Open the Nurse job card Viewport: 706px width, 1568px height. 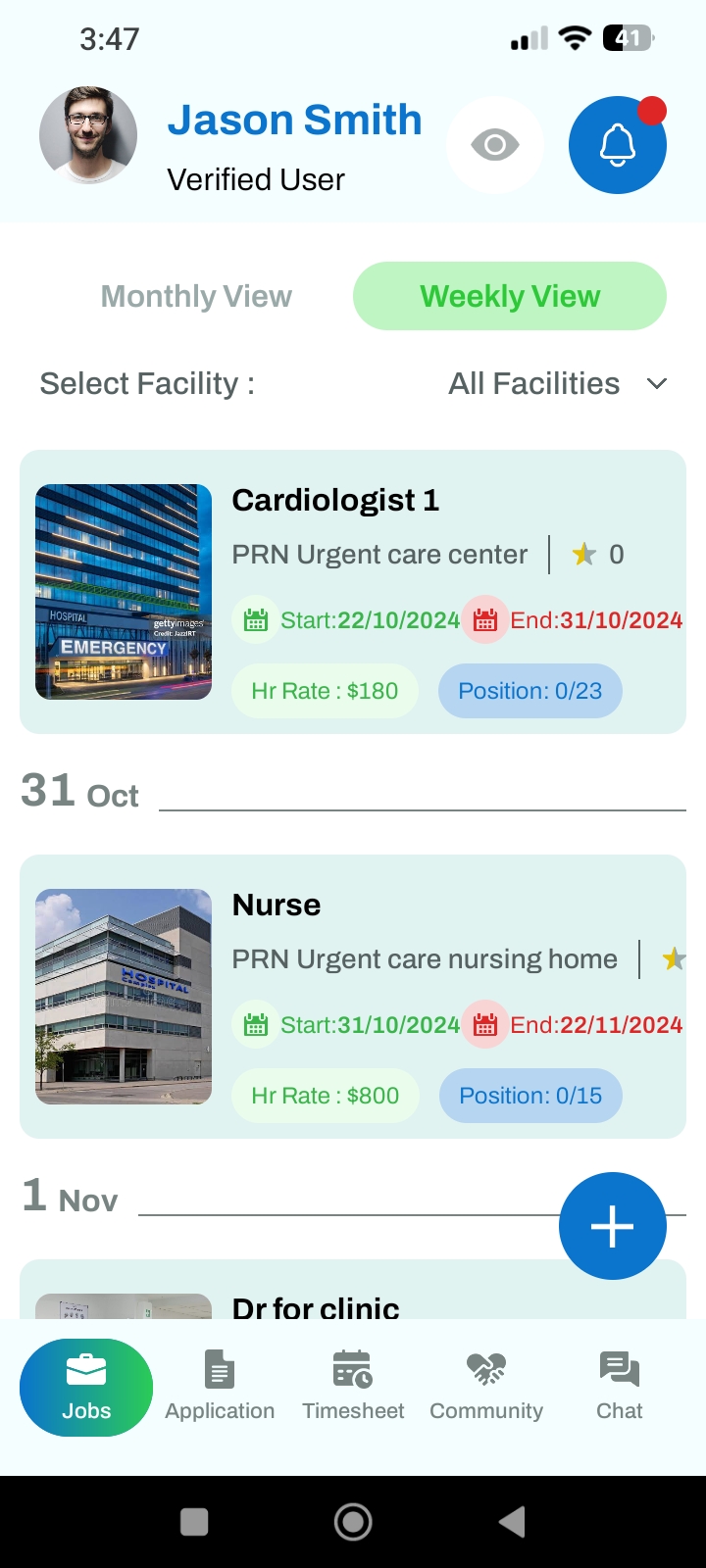(x=353, y=996)
